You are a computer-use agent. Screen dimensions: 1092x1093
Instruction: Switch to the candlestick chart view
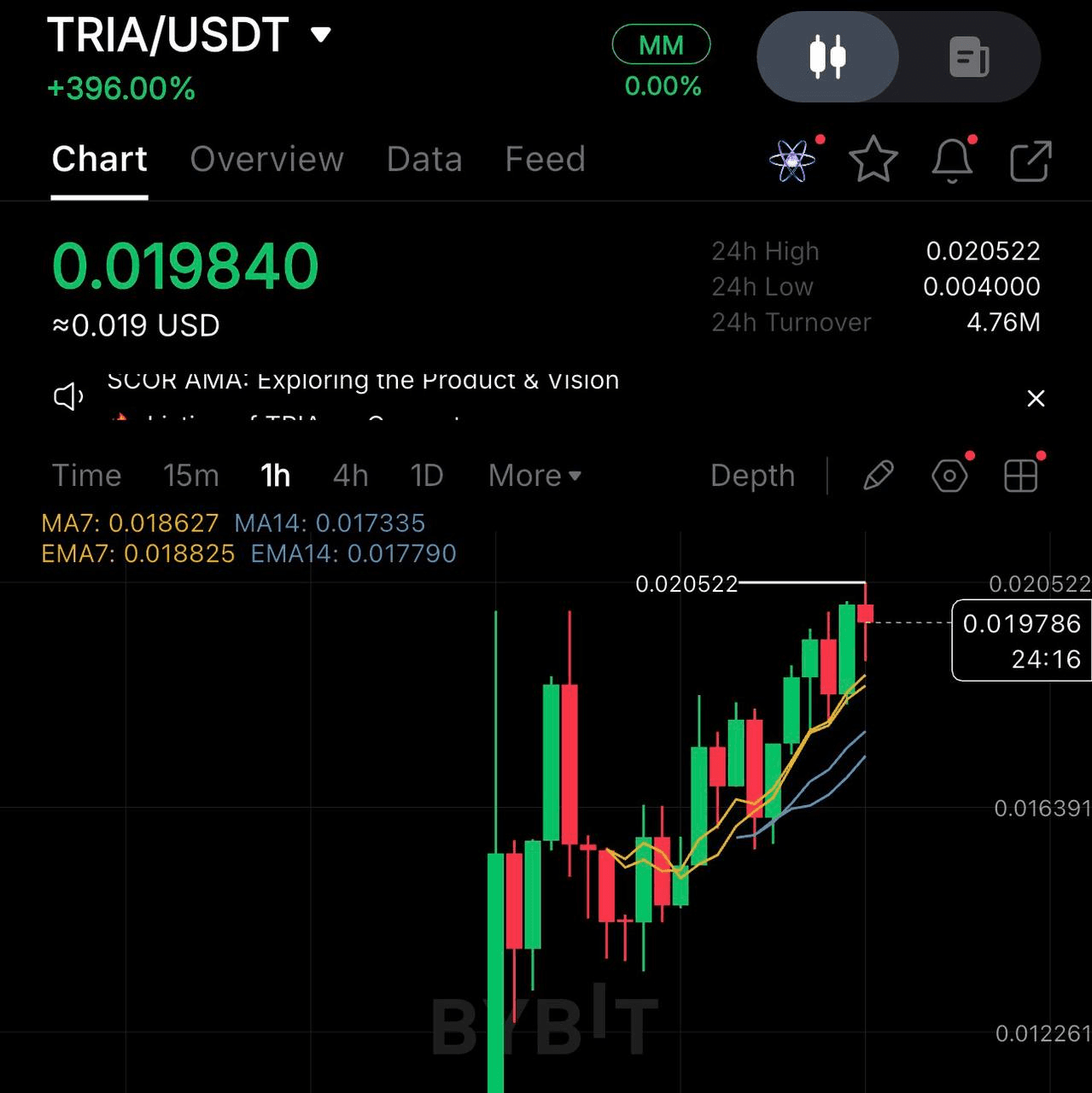coord(827,57)
